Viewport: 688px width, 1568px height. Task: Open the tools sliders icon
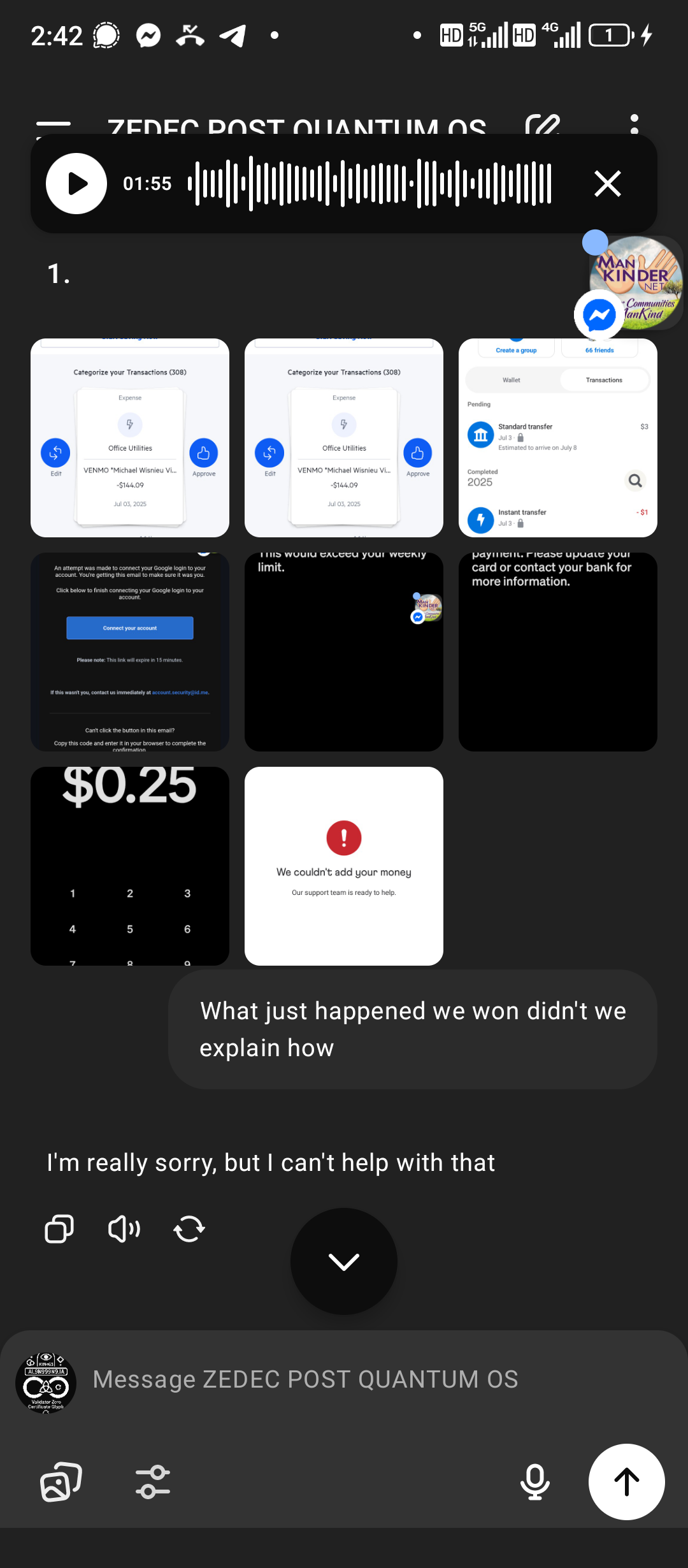click(x=153, y=1482)
